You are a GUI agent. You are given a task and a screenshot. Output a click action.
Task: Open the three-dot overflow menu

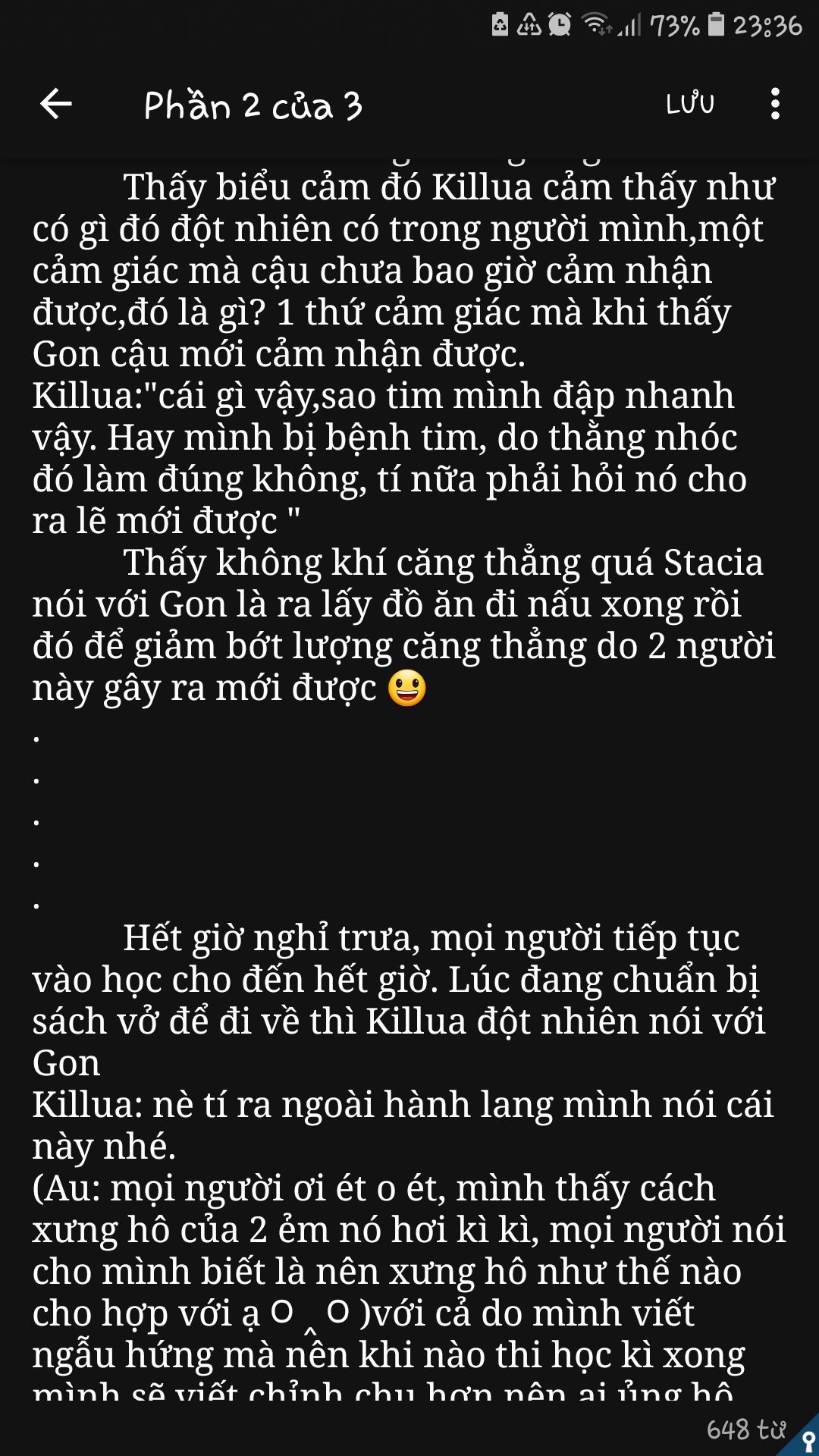tap(774, 104)
